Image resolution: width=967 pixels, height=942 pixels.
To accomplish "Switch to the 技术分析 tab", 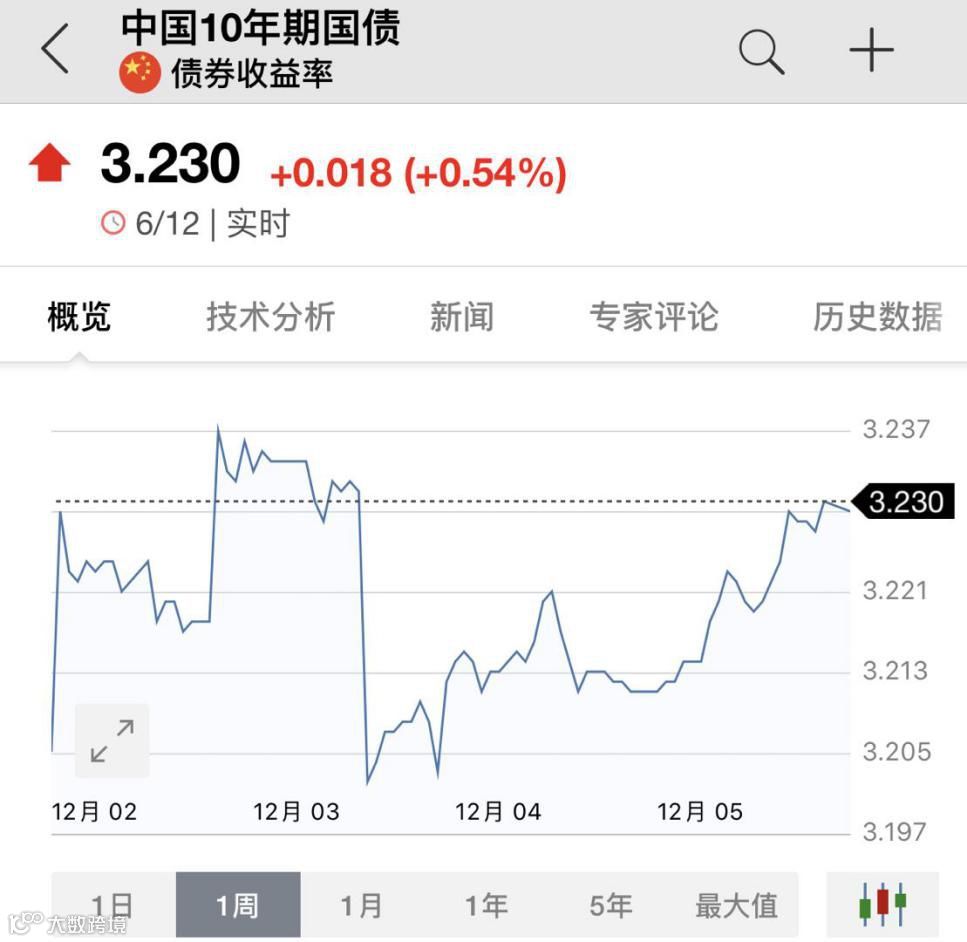I will pyautogui.click(x=270, y=316).
